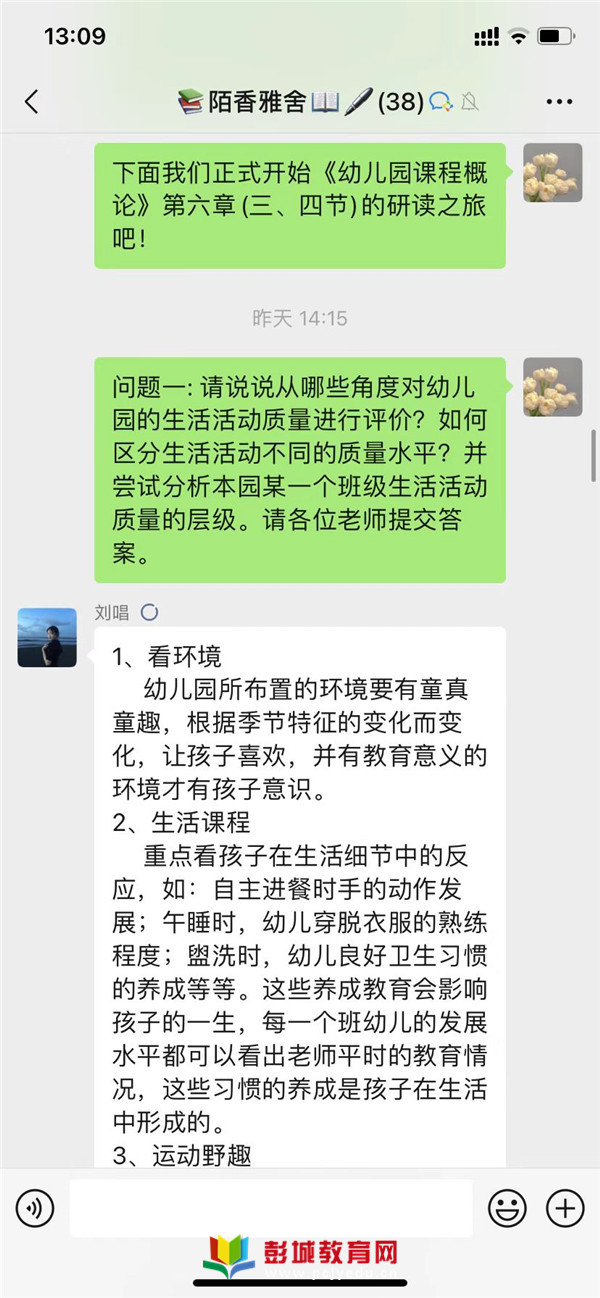Open the plus attachments menu

tap(565, 1208)
